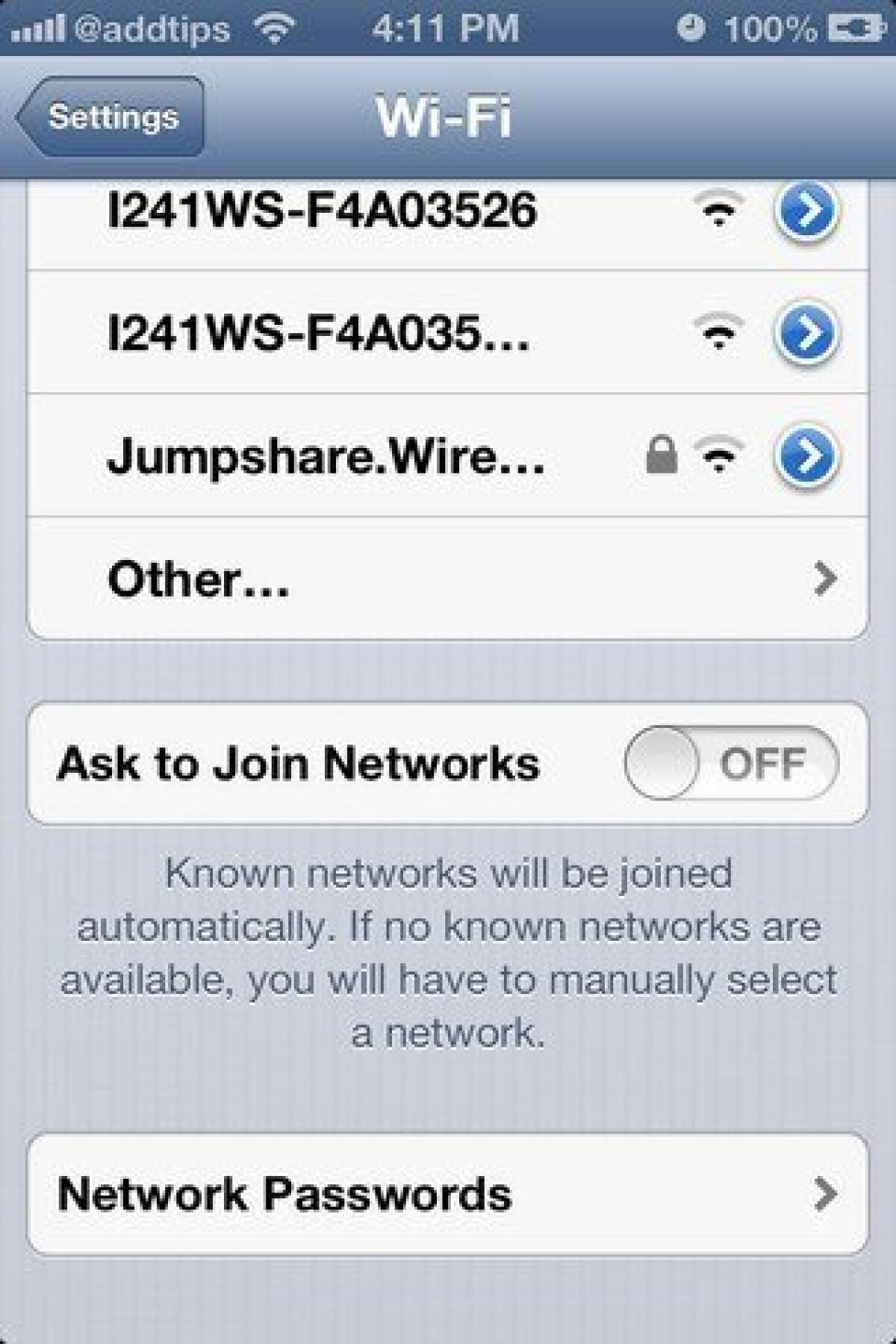Tap the Wi-Fi status icon in the status bar
This screenshot has height=1344, width=896.
point(275,26)
